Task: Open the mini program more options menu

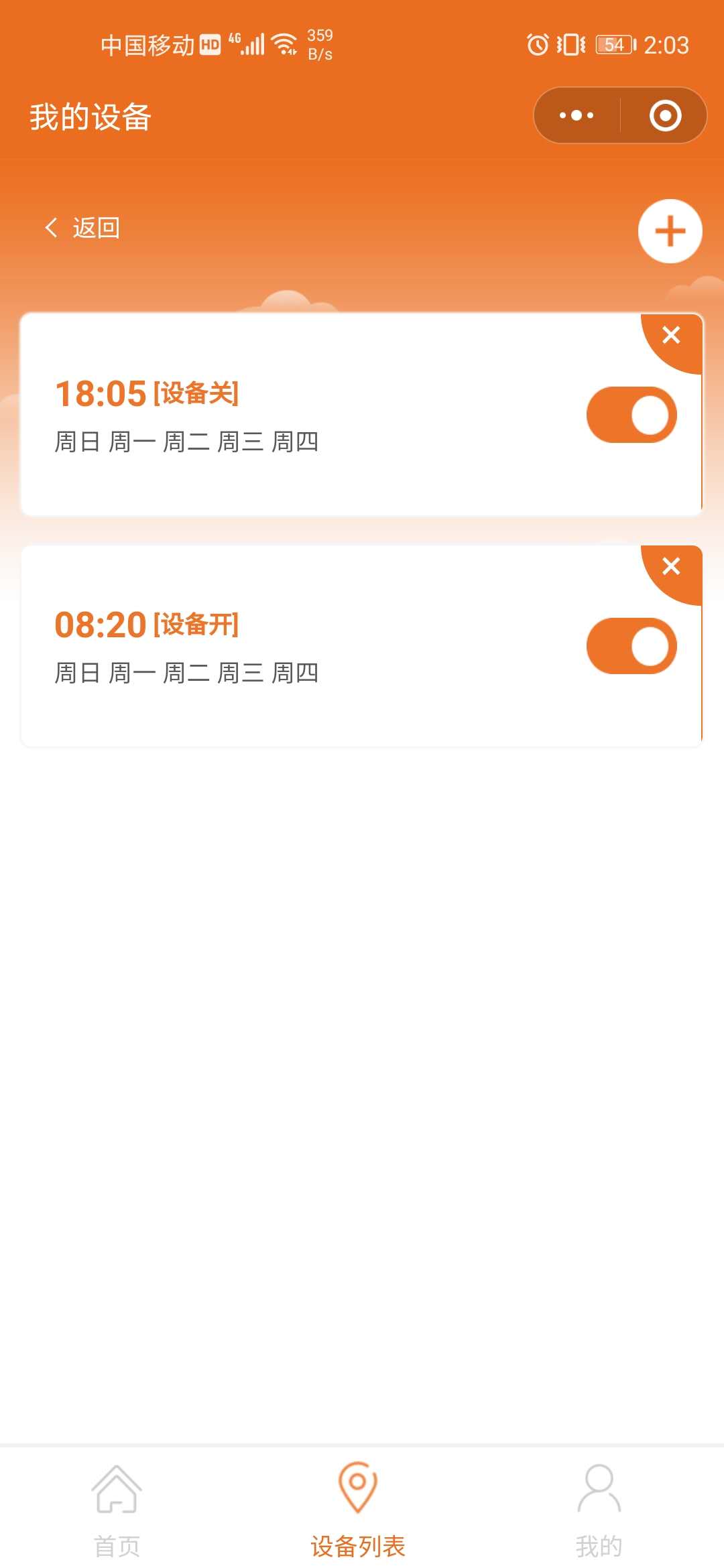Action: coord(577,115)
